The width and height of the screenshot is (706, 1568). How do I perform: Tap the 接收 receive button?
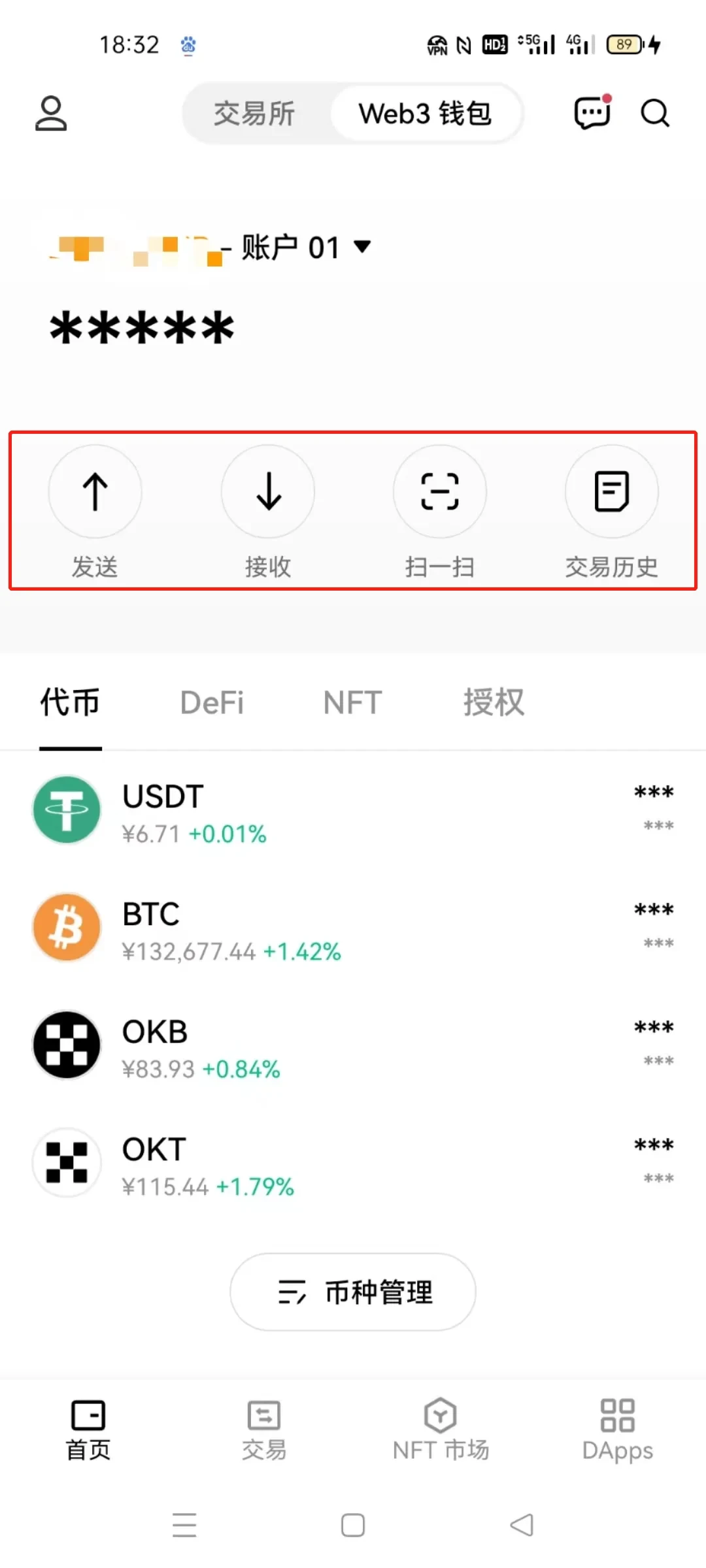click(x=268, y=491)
